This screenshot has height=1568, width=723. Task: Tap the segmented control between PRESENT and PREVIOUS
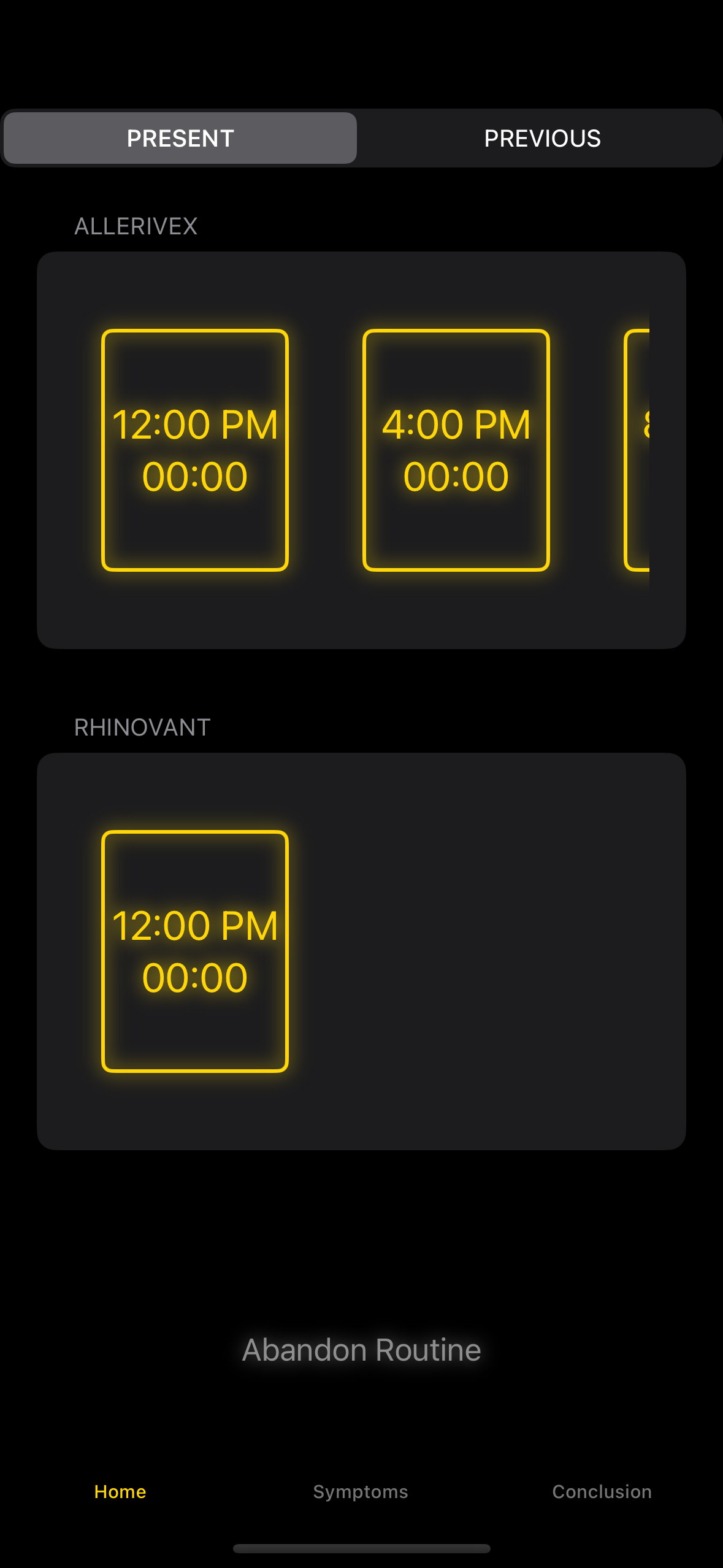click(361, 137)
